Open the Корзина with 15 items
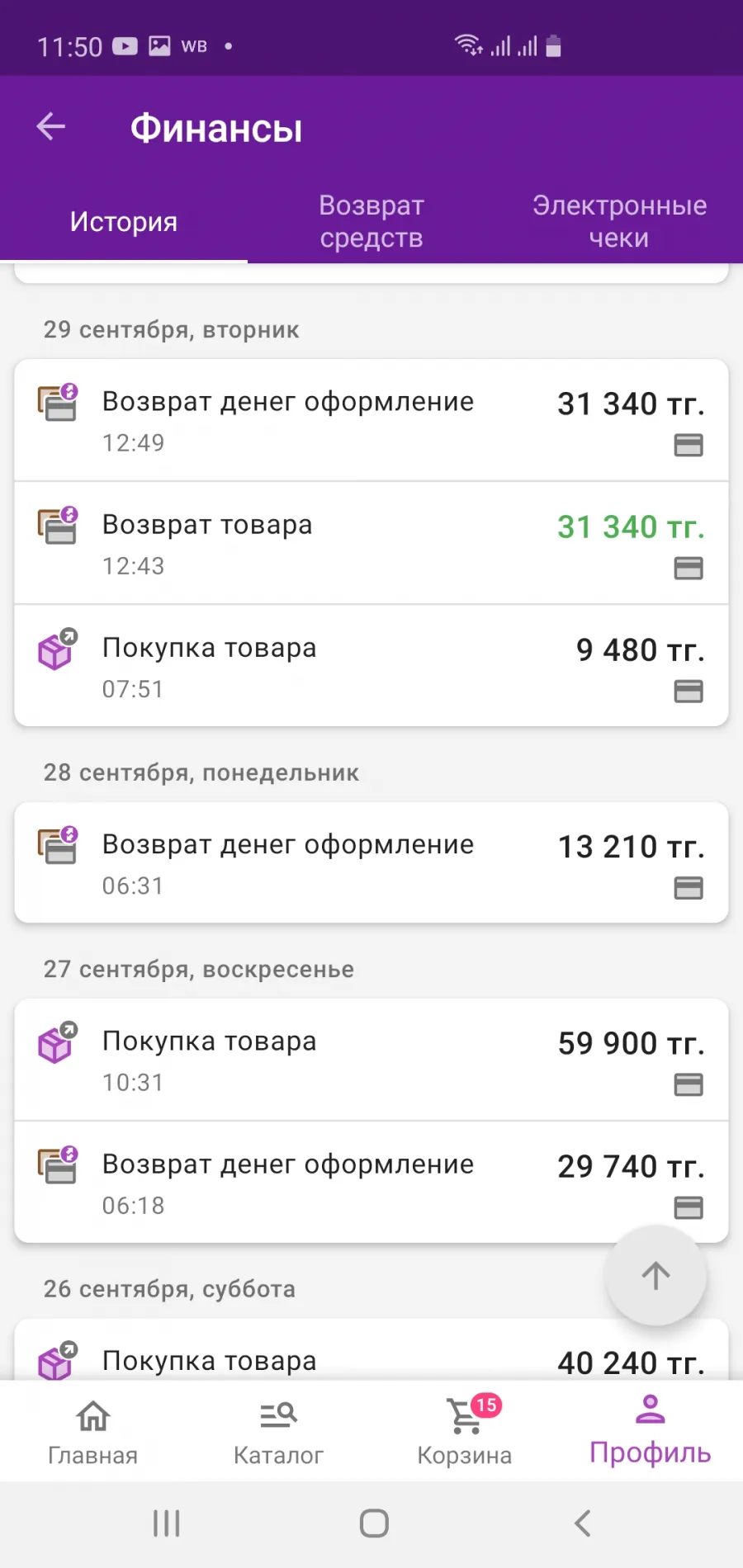The width and height of the screenshot is (743, 1568). tap(465, 1431)
